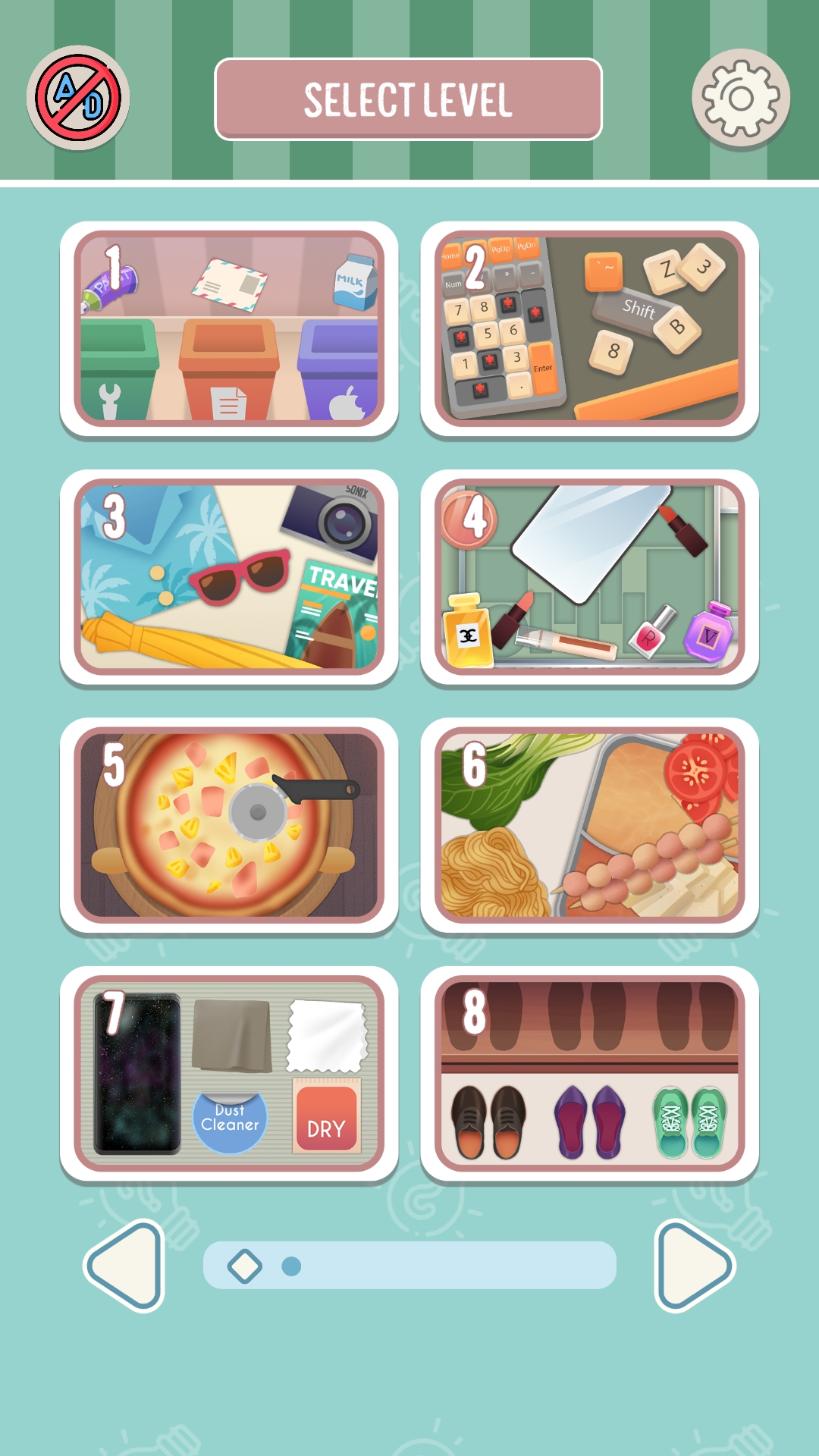This screenshot has height=1456, width=819.
Task: Select level 2 with the keyboard keys
Action: (589, 329)
